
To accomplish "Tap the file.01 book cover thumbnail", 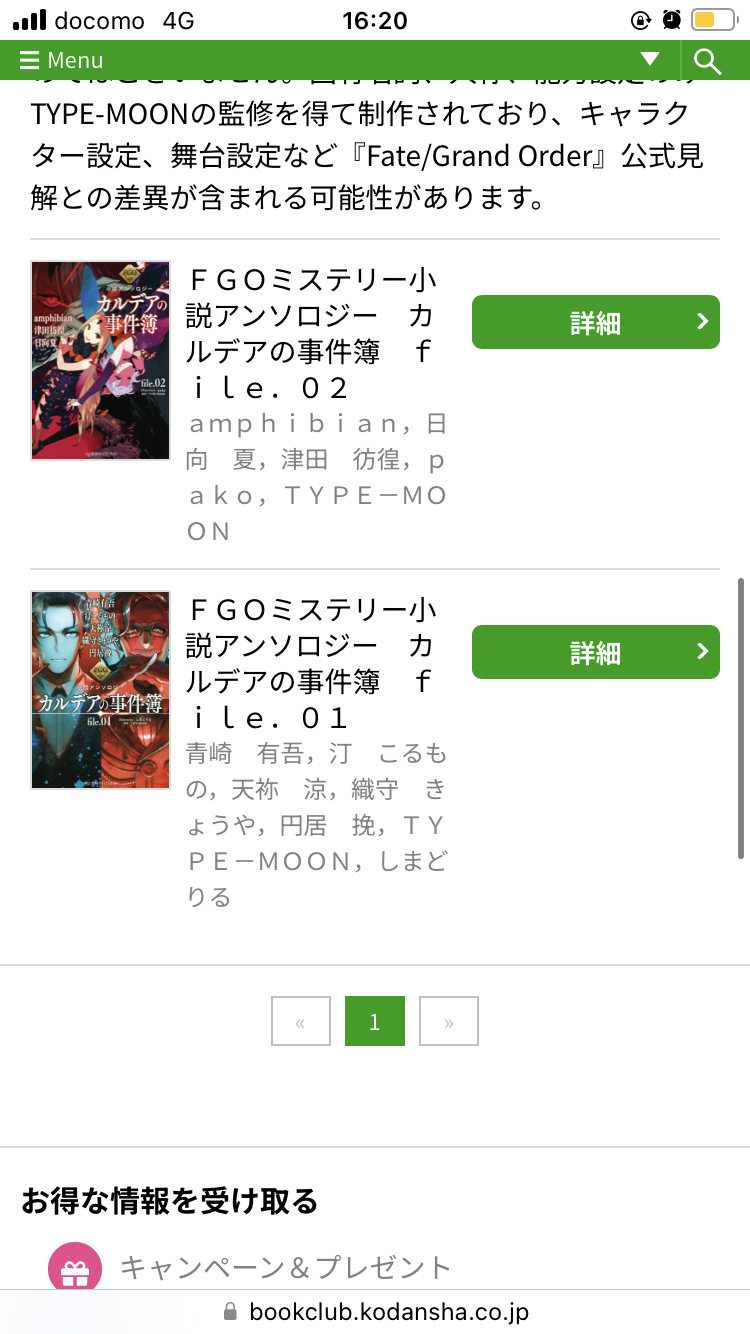I will click(x=100, y=690).
